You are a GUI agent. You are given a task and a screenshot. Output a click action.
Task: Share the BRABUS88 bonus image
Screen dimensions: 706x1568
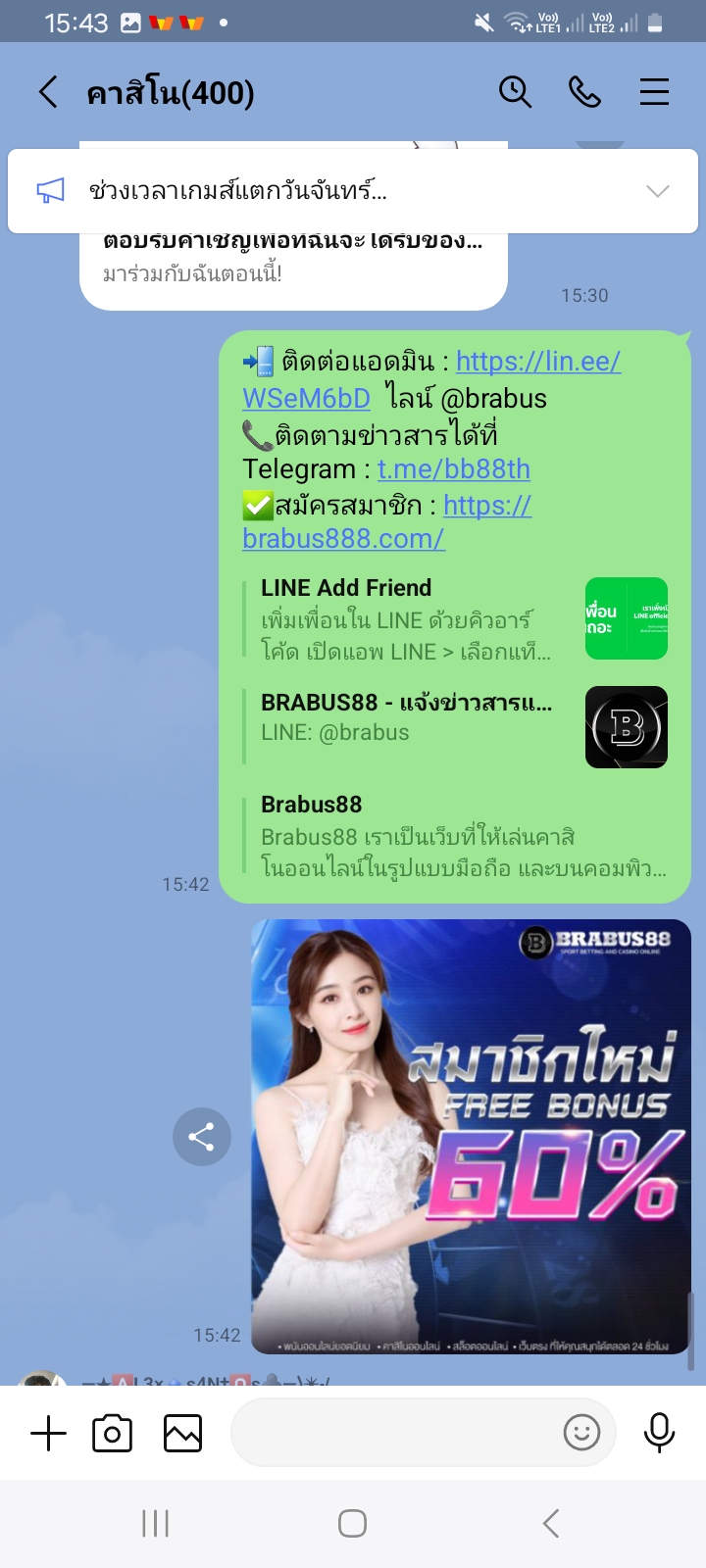pos(201,1137)
